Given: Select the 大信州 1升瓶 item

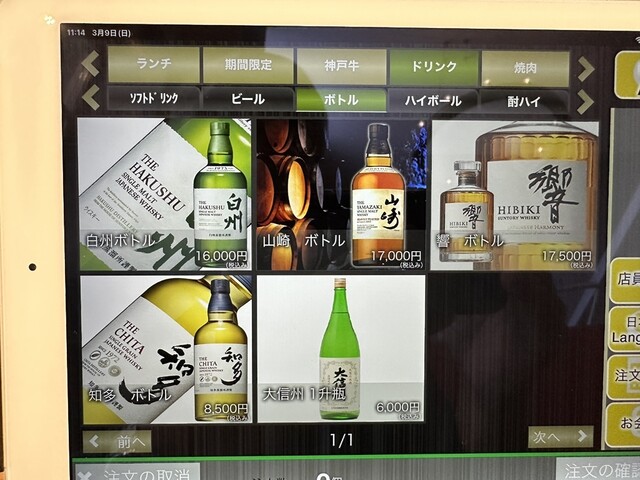Looking at the screenshot, I should [341, 349].
